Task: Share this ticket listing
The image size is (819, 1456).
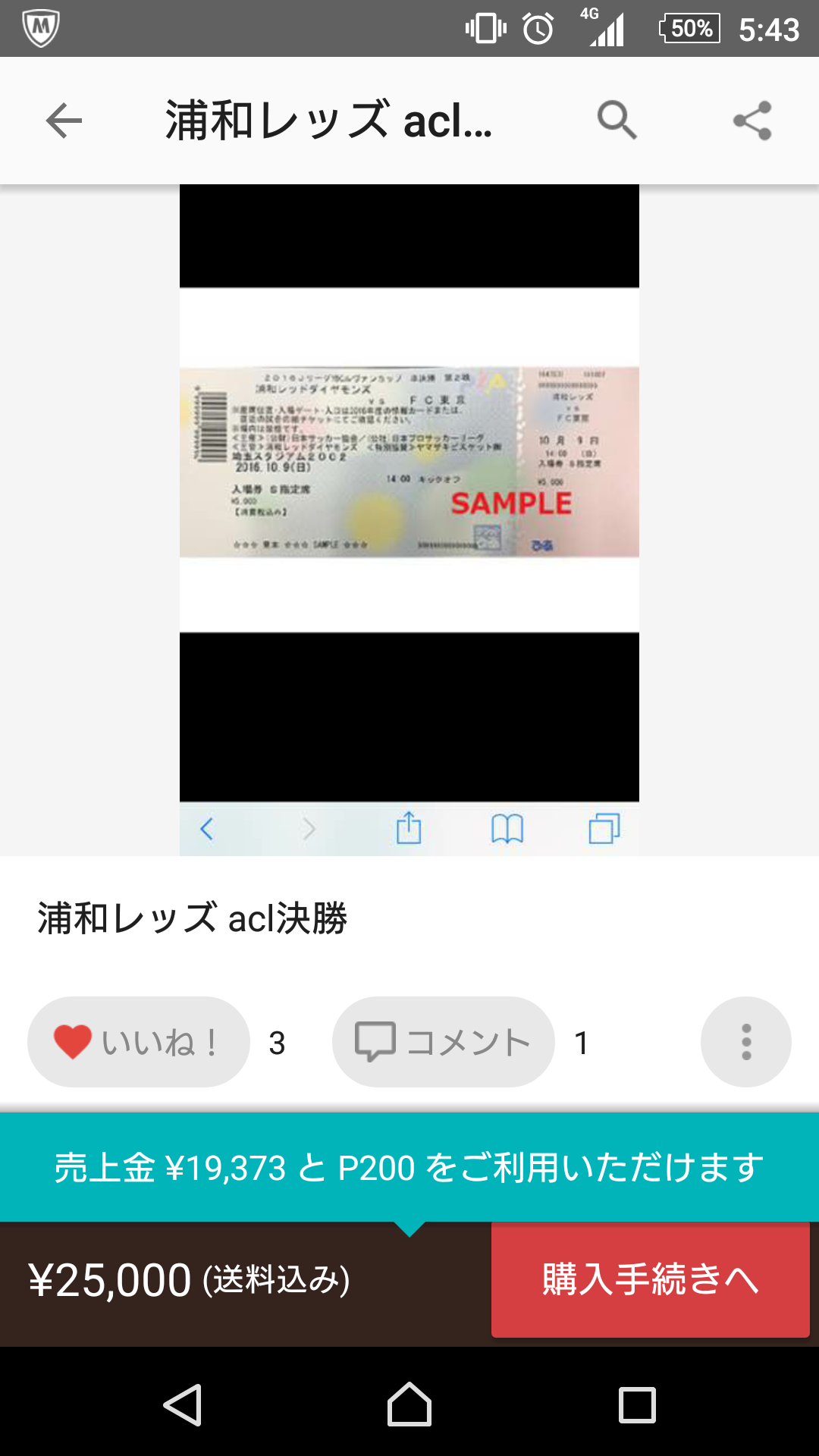Action: [x=752, y=121]
